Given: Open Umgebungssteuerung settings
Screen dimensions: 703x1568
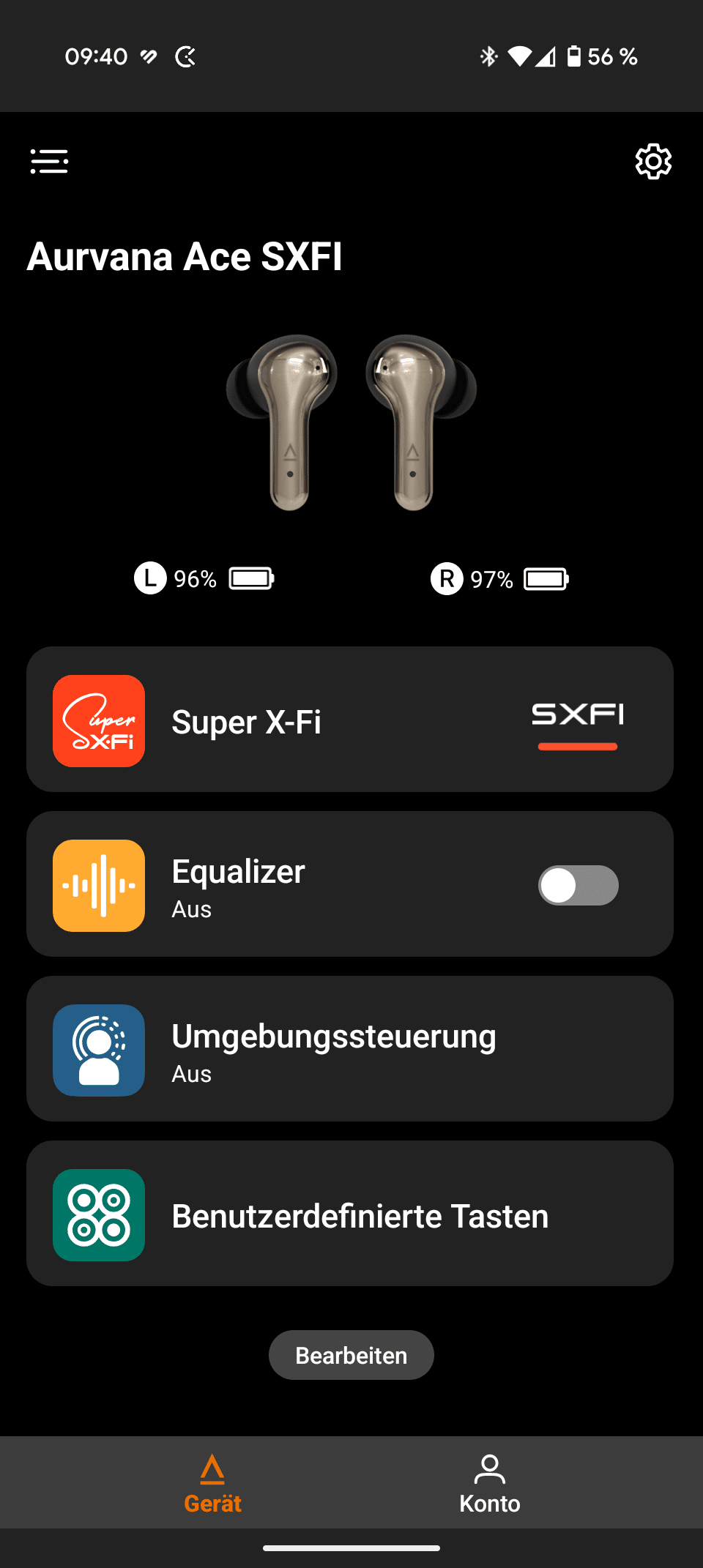Looking at the screenshot, I should [x=350, y=1049].
